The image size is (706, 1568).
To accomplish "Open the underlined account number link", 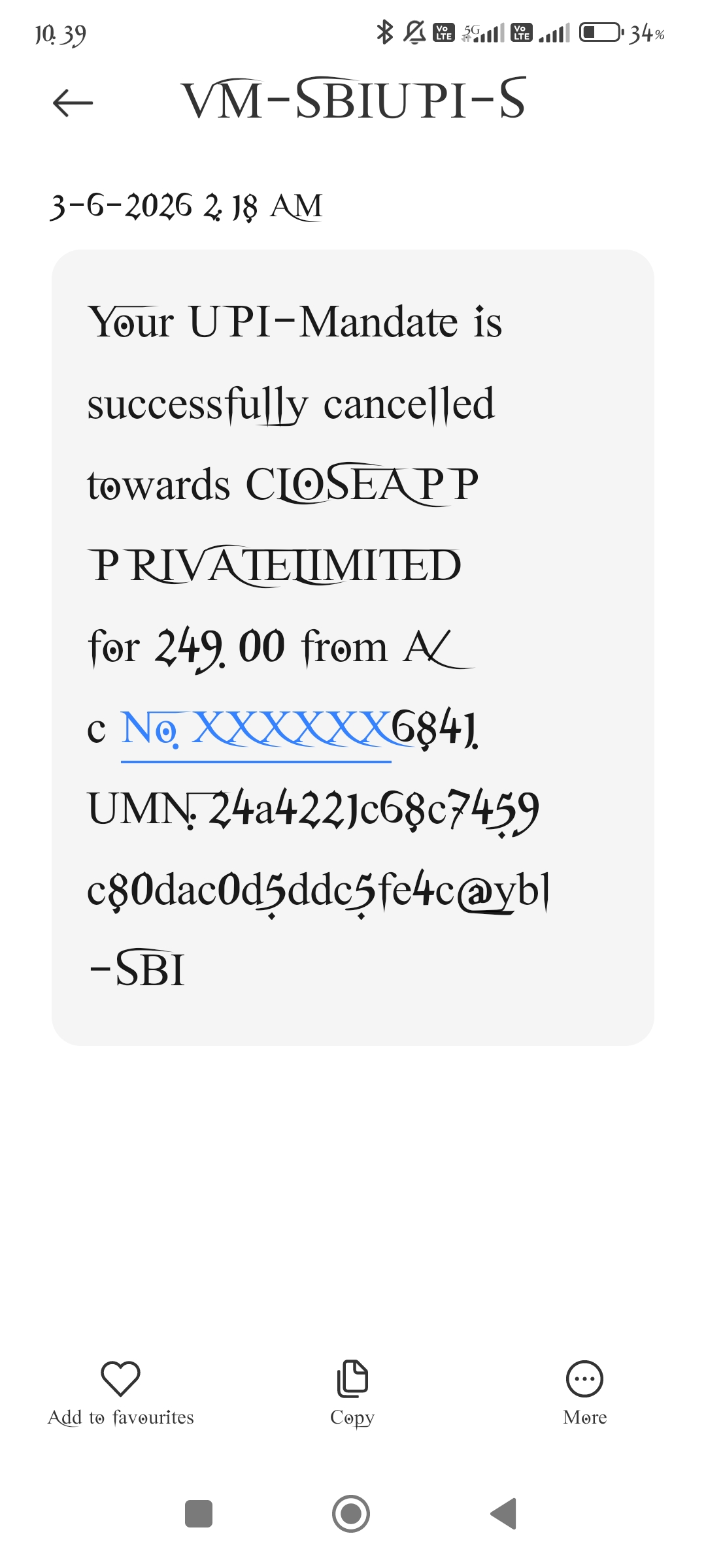I will coord(256,730).
